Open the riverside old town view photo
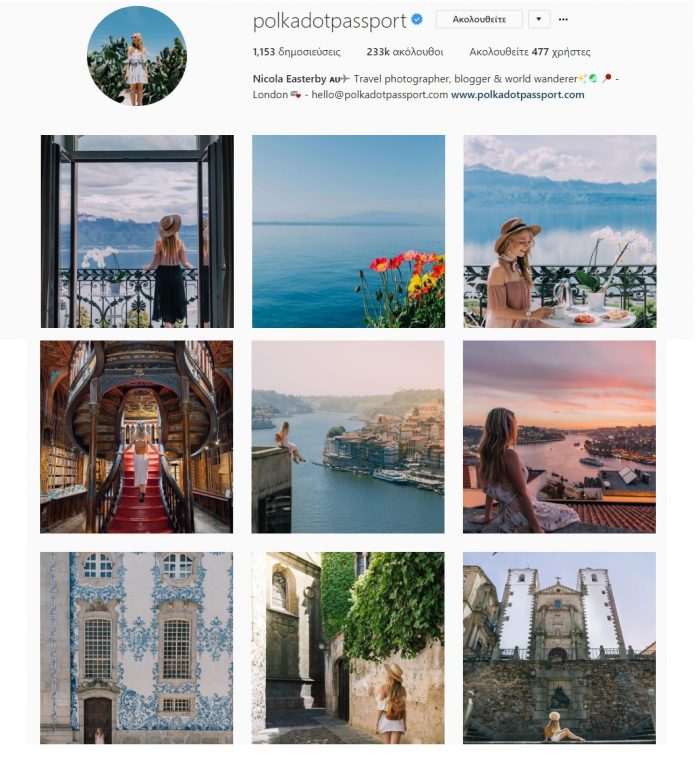Screen dimensions: 700x764 coord(348,437)
